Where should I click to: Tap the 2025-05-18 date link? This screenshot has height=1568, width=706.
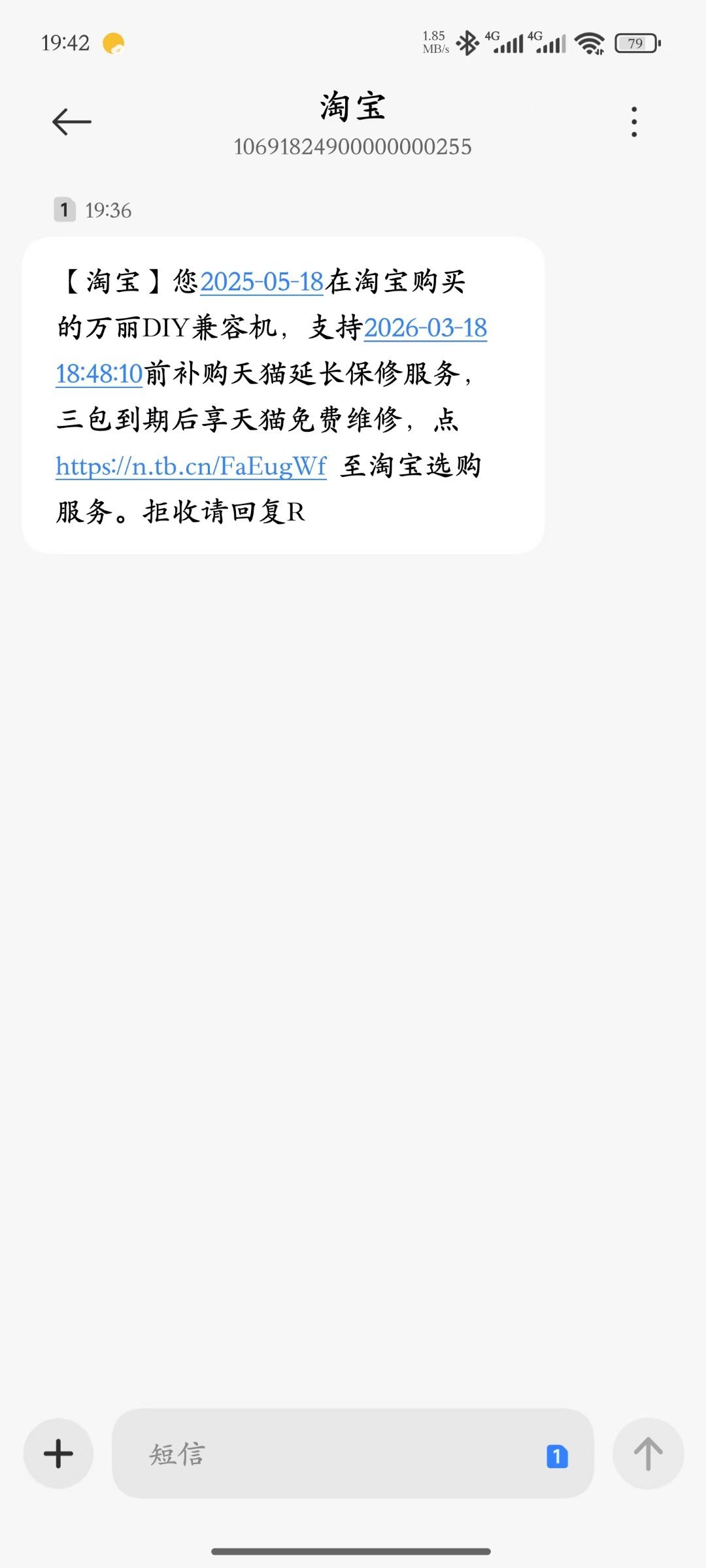click(x=262, y=282)
